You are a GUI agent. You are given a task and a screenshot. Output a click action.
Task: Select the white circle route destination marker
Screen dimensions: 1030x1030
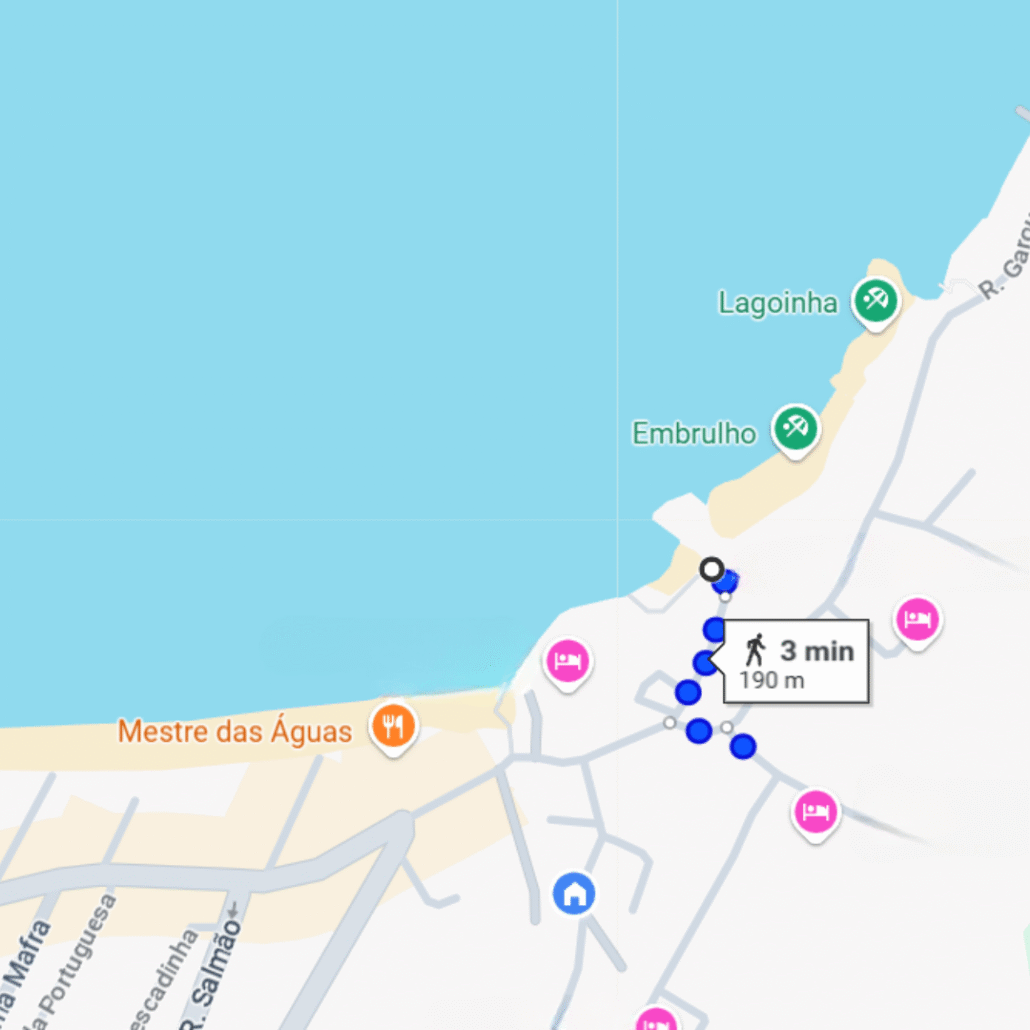click(x=711, y=570)
